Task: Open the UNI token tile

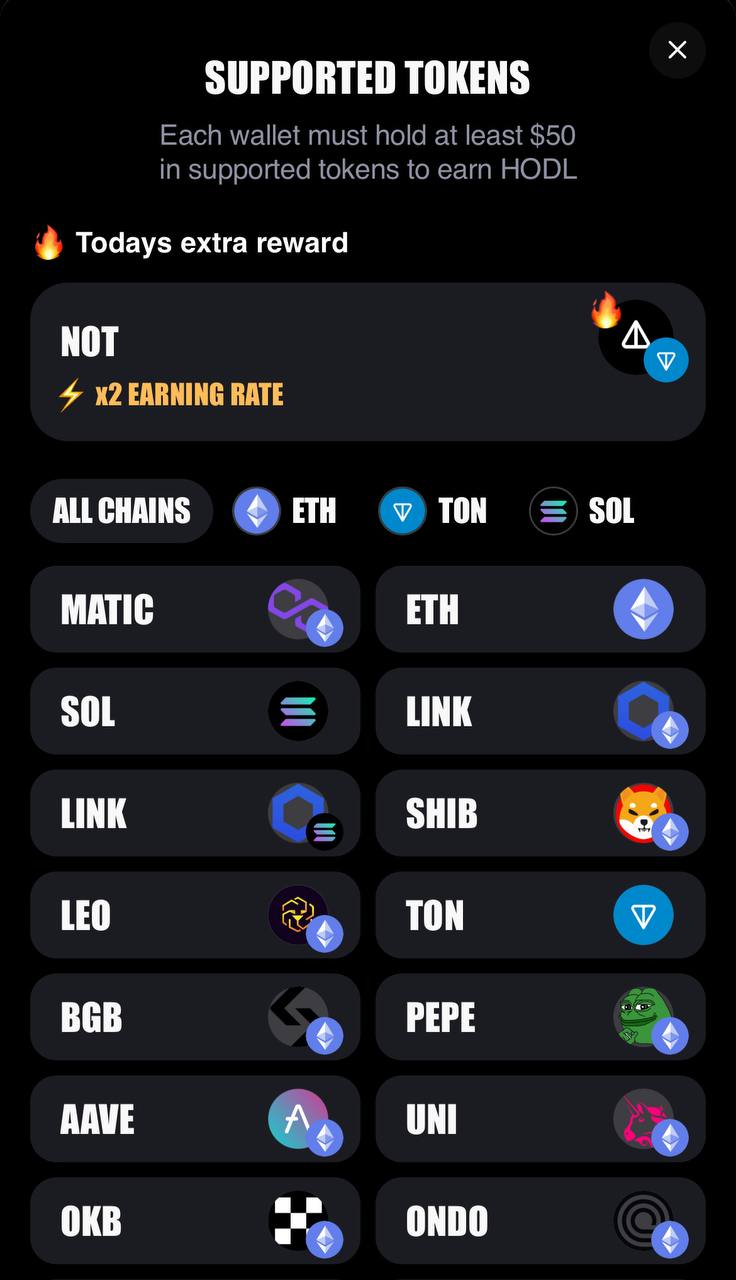Action: (x=540, y=1120)
